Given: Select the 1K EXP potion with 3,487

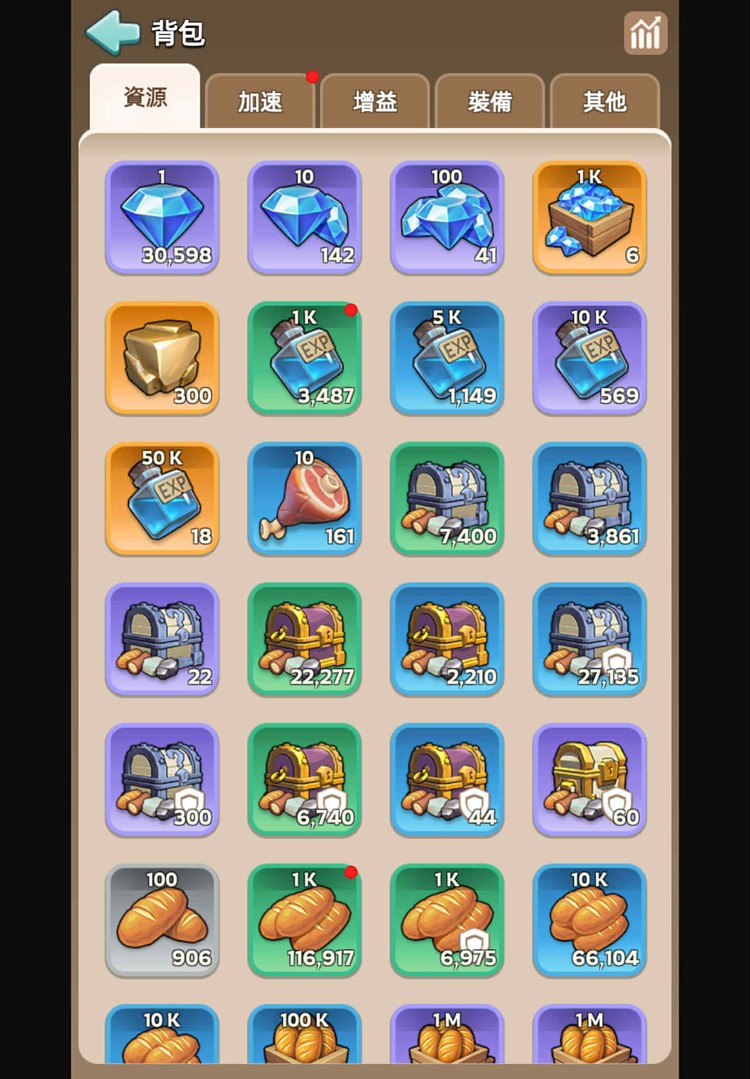Looking at the screenshot, I should click(304, 358).
